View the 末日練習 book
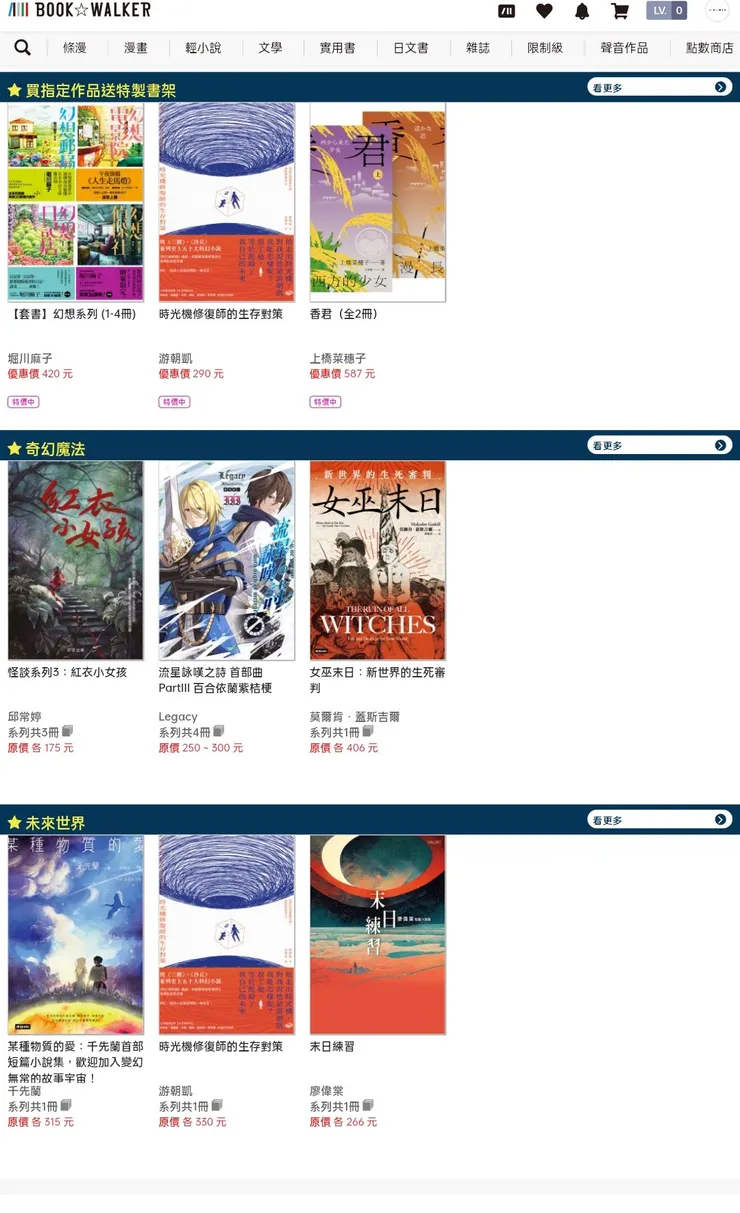The height and width of the screenshot is (1213, 740). point(378,935)
